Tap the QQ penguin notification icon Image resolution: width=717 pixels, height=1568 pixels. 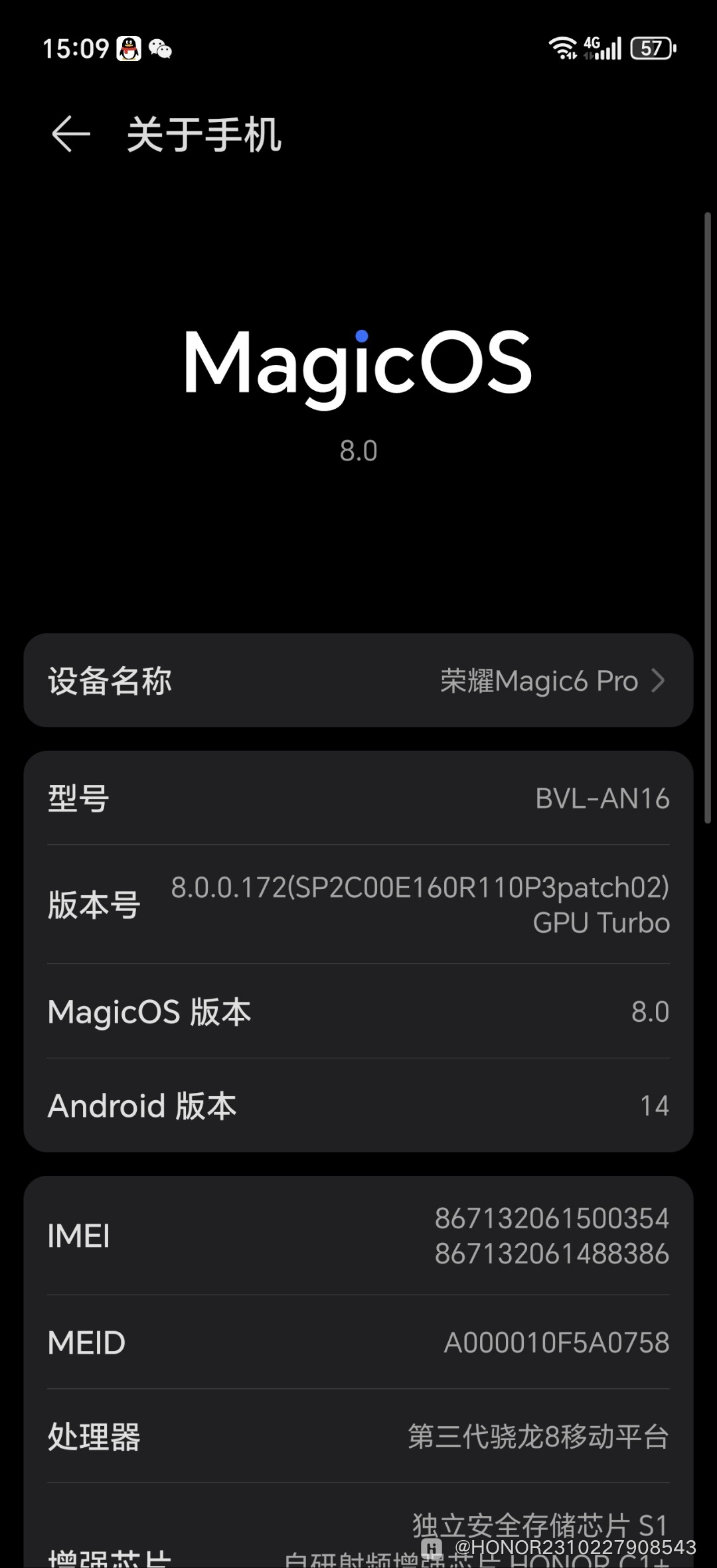click(x=128, y=48)
